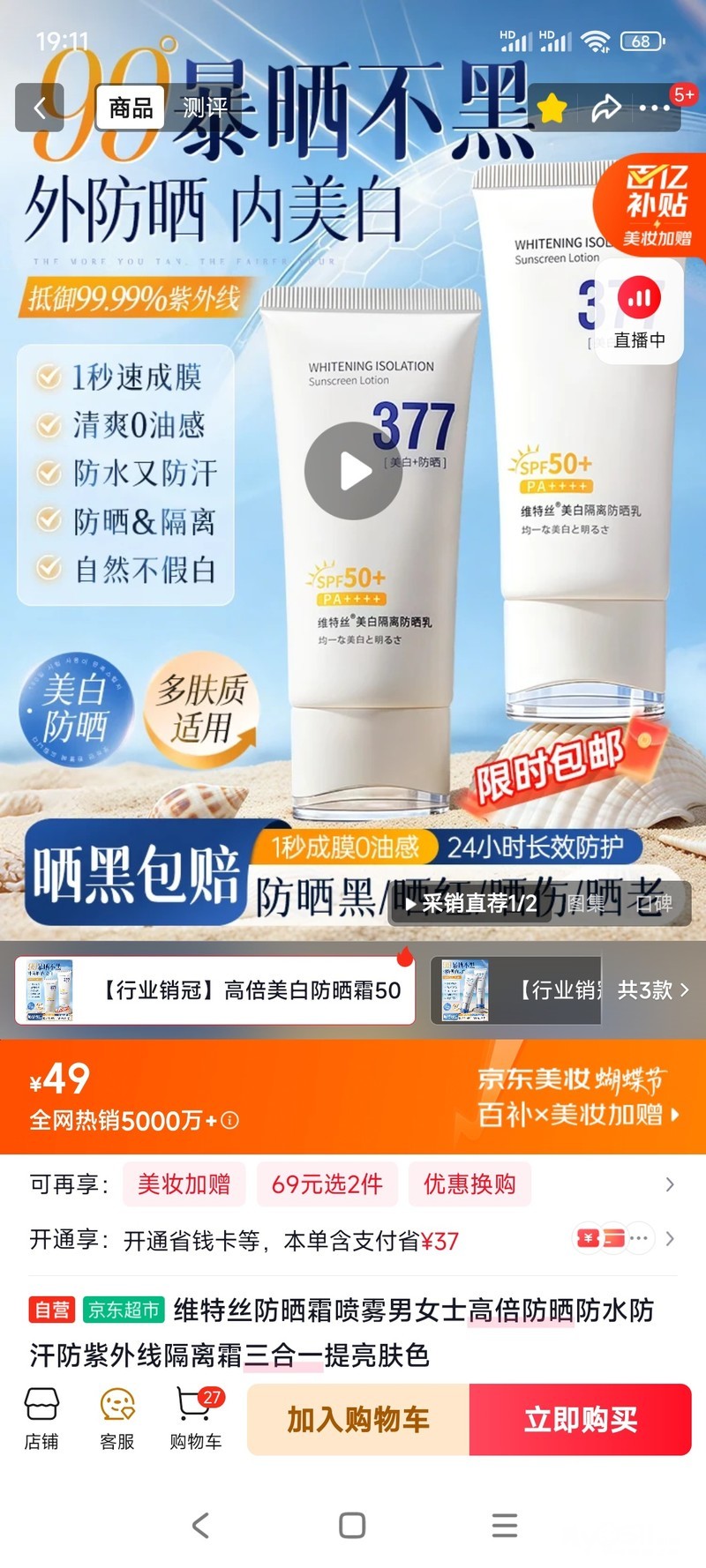
Task: Add item with 加入购物车 button
Action: [358, 1419]
